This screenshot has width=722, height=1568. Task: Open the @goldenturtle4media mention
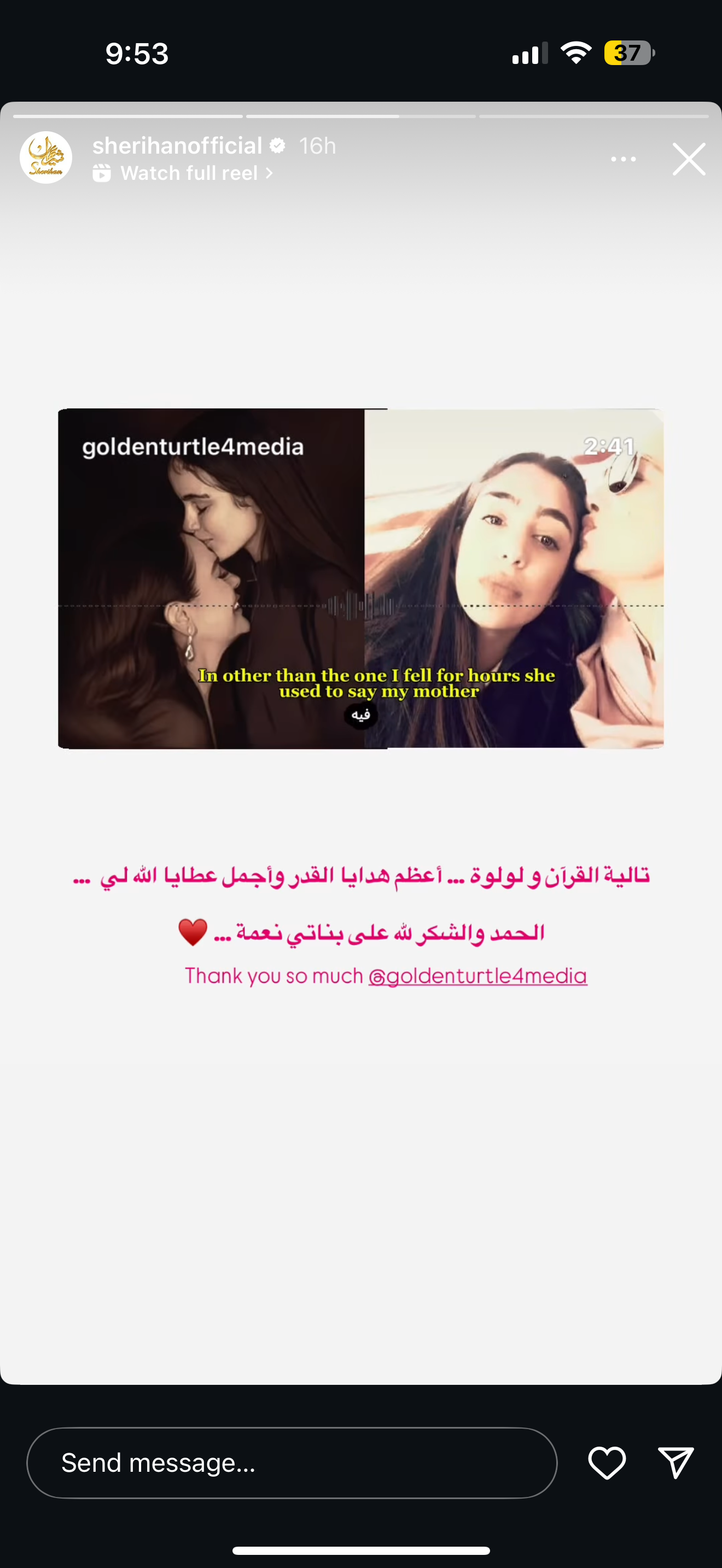(478, 976)
